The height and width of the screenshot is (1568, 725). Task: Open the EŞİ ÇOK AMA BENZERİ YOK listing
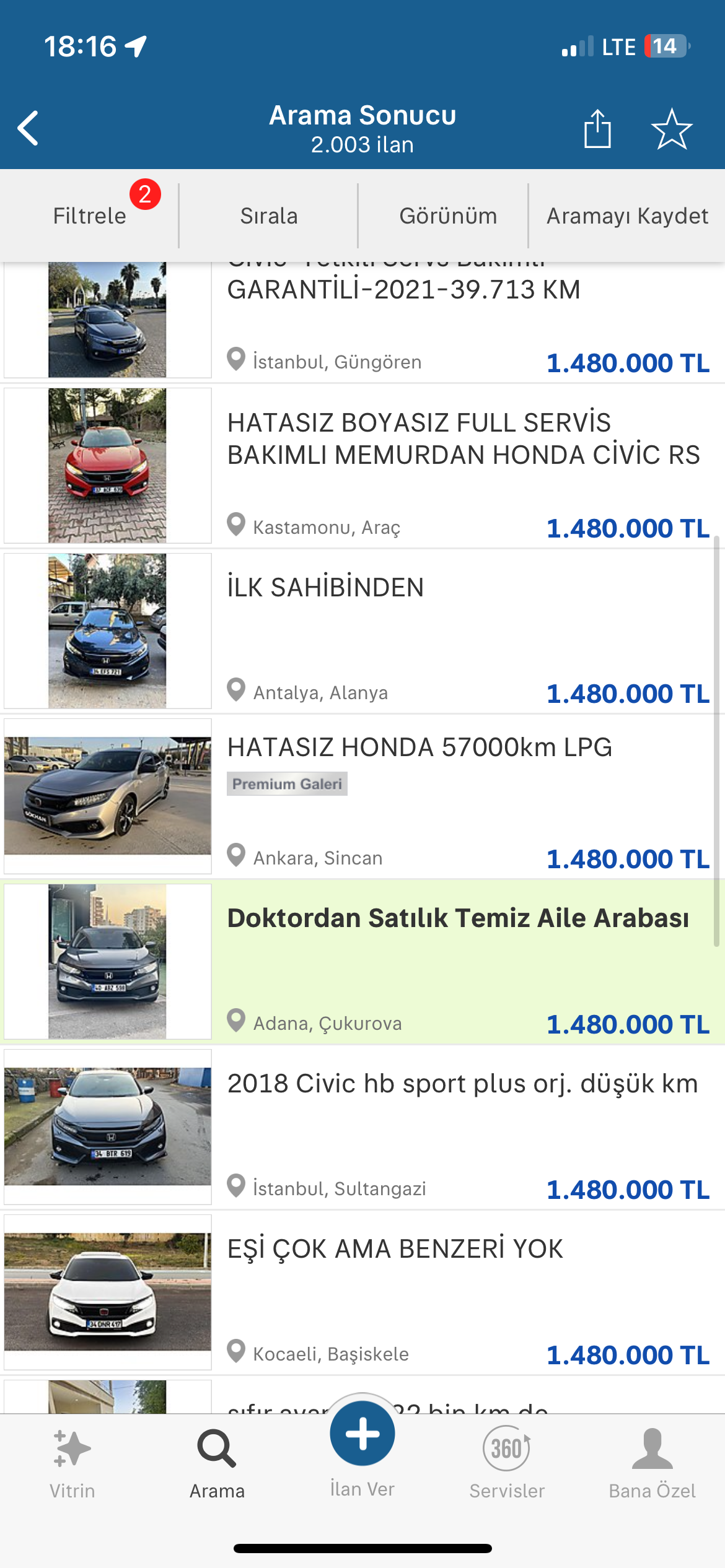point(362,1292)
